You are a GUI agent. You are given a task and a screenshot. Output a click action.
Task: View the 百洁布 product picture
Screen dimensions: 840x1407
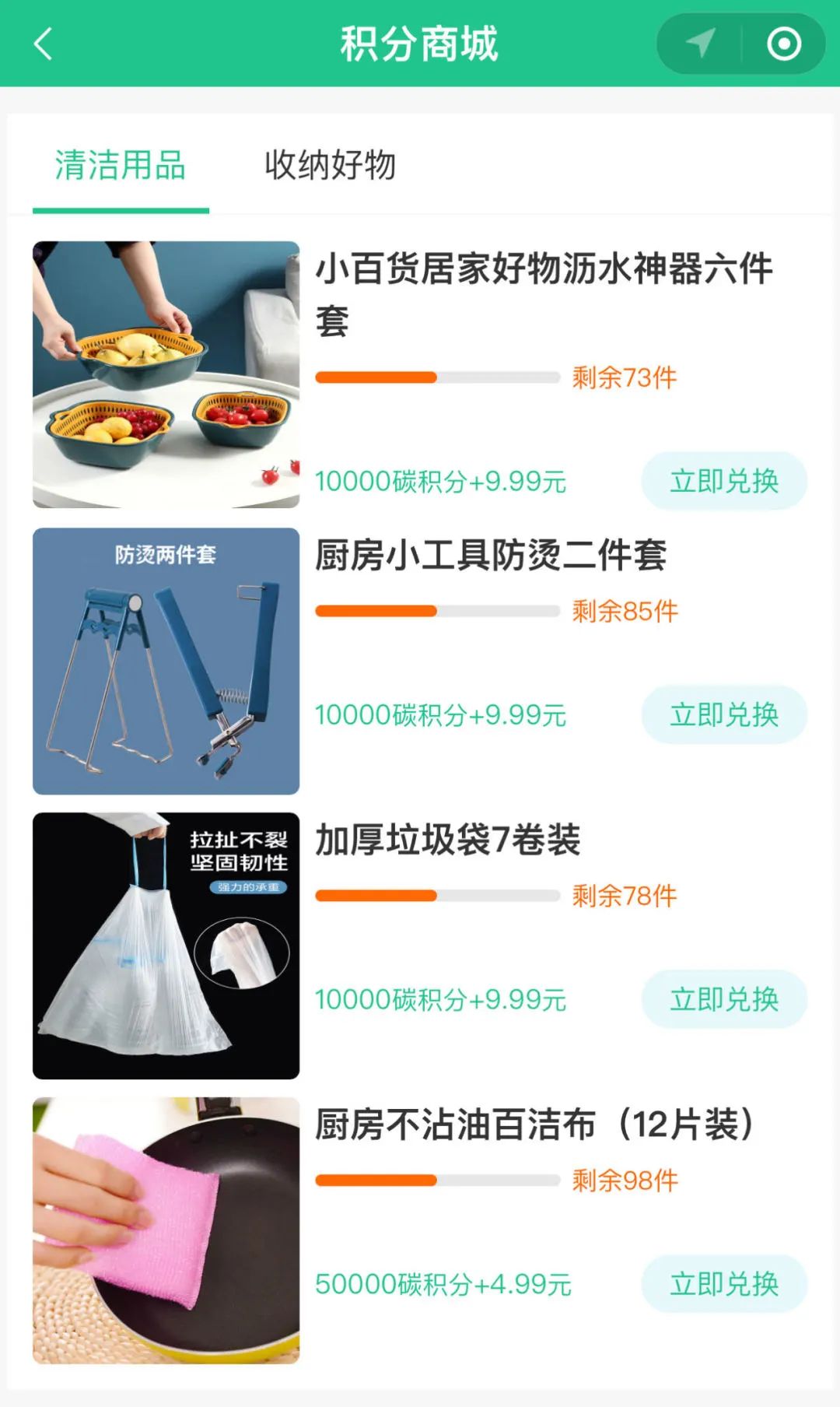166,1230
